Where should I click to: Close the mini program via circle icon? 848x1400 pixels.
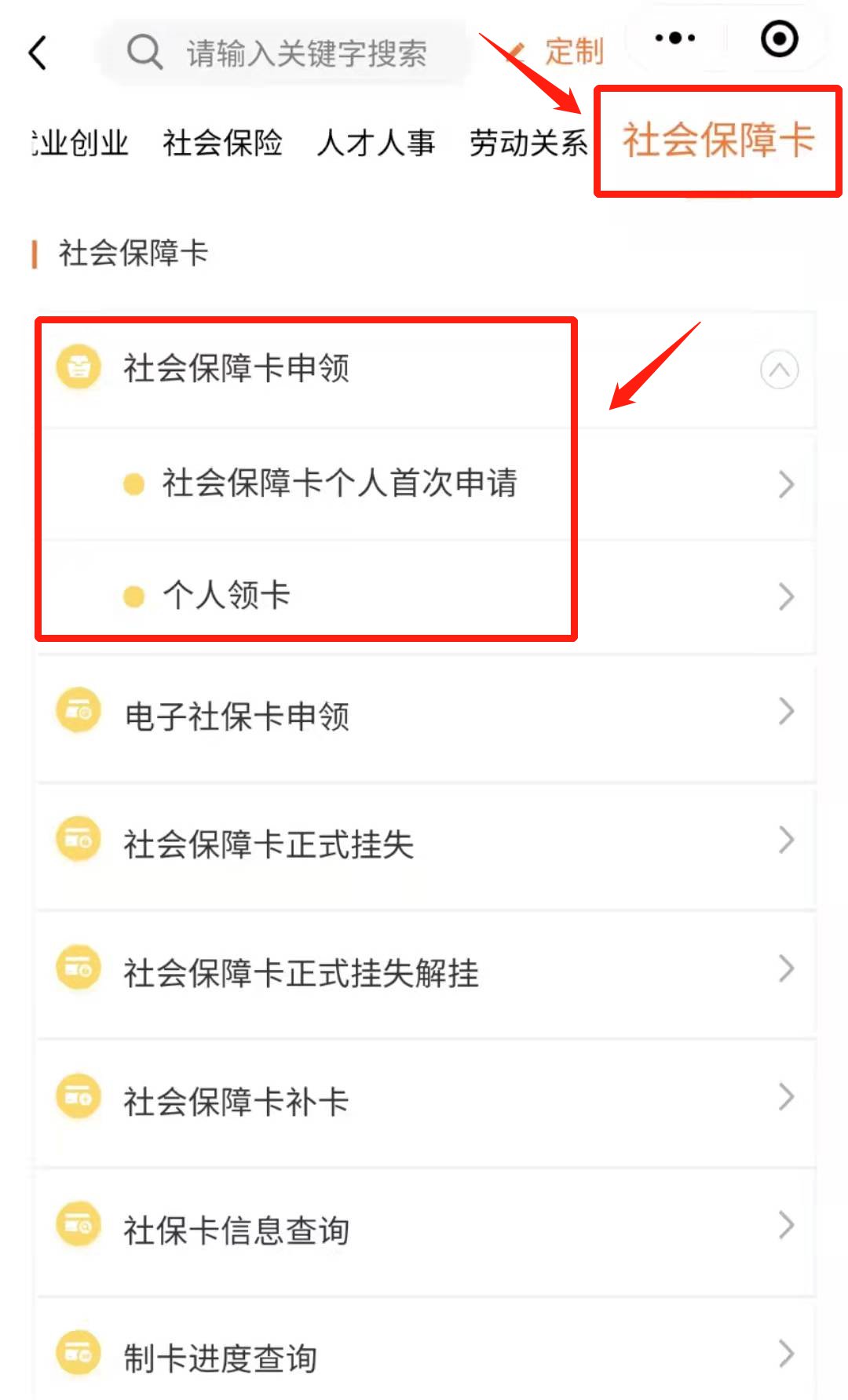pos(779,38)
